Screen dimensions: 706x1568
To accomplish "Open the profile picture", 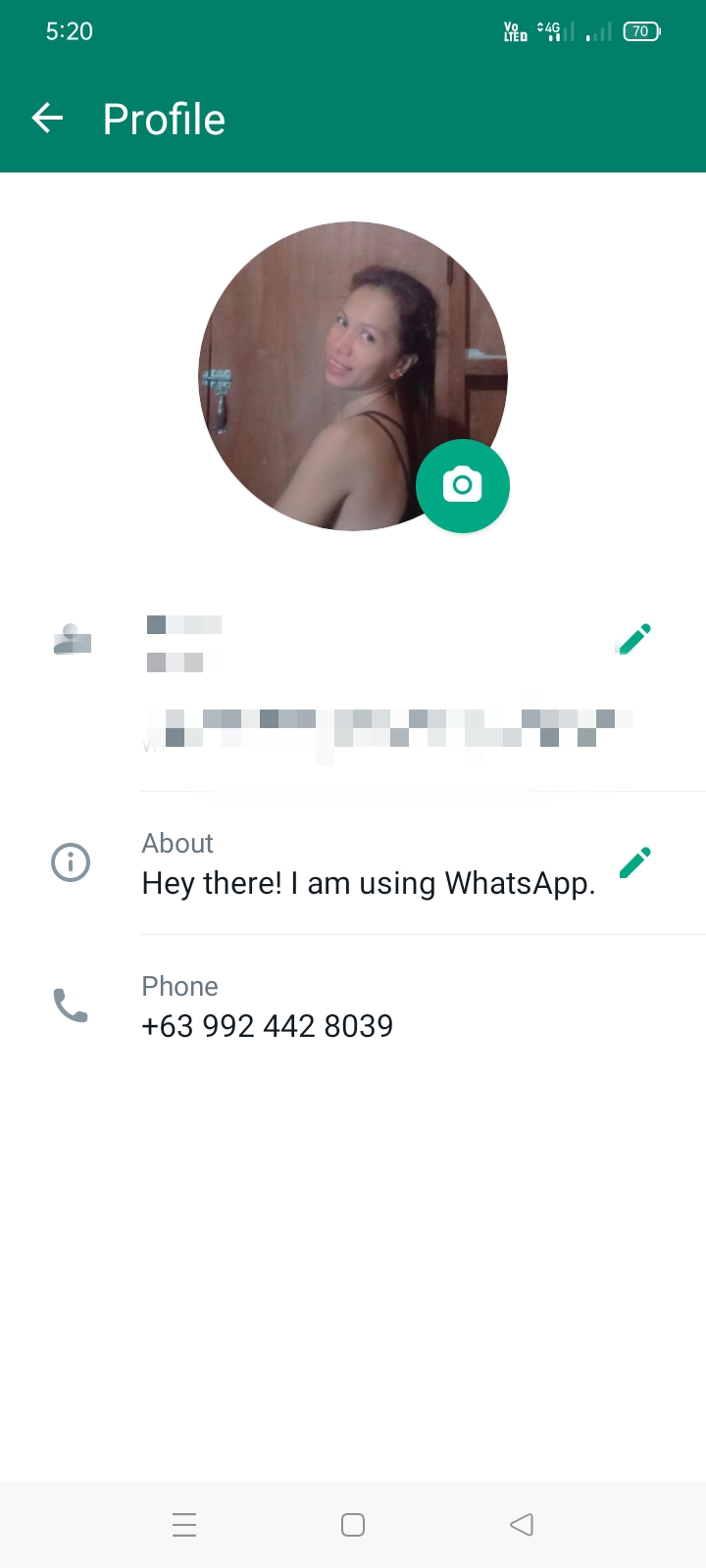I will click(353, 376).
